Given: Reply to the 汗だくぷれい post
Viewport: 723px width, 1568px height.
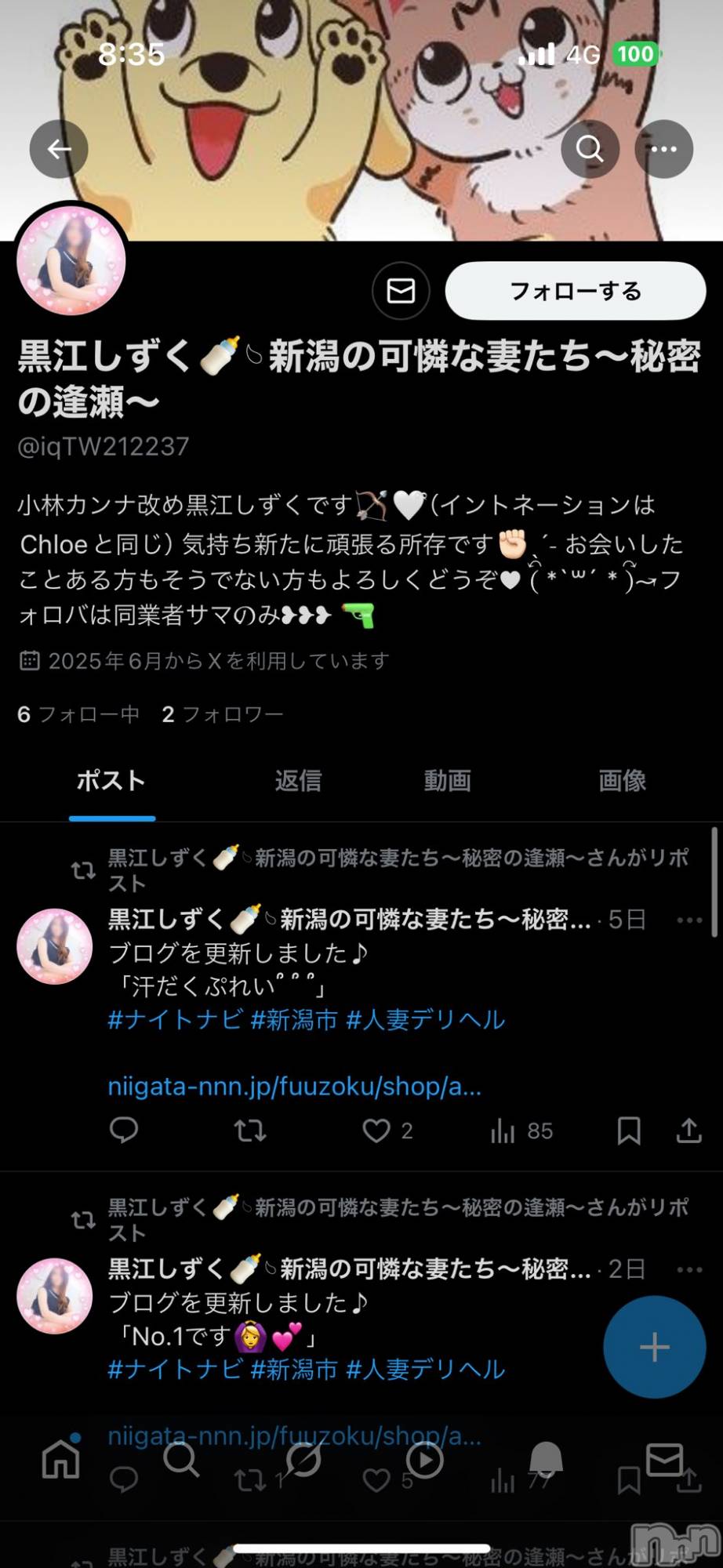Looking at the screenshot, I should click(124, 1131).
